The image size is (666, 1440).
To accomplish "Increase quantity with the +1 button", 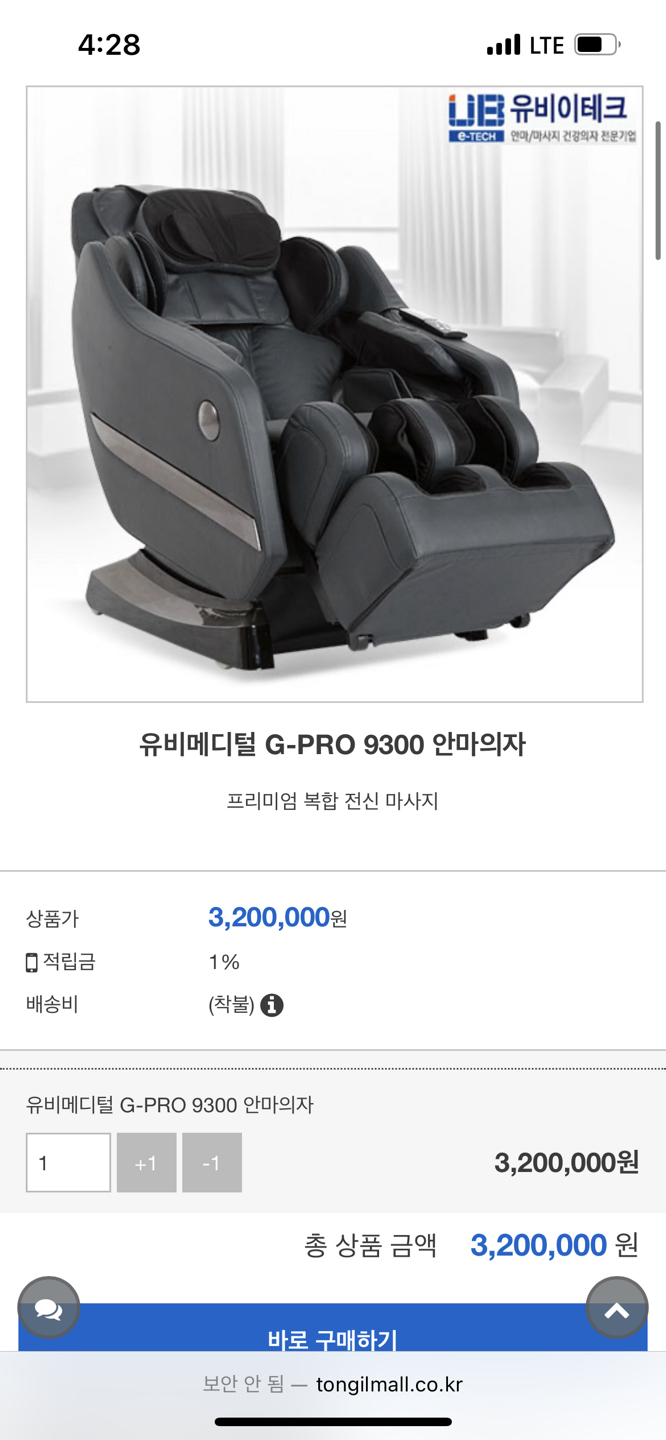I will coord(146,1163).
